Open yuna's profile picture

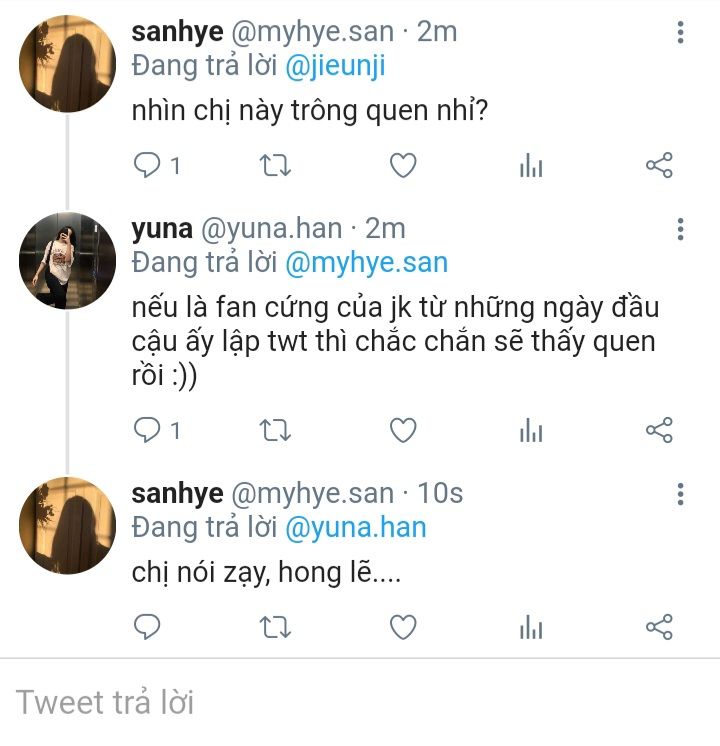(68, 261)
